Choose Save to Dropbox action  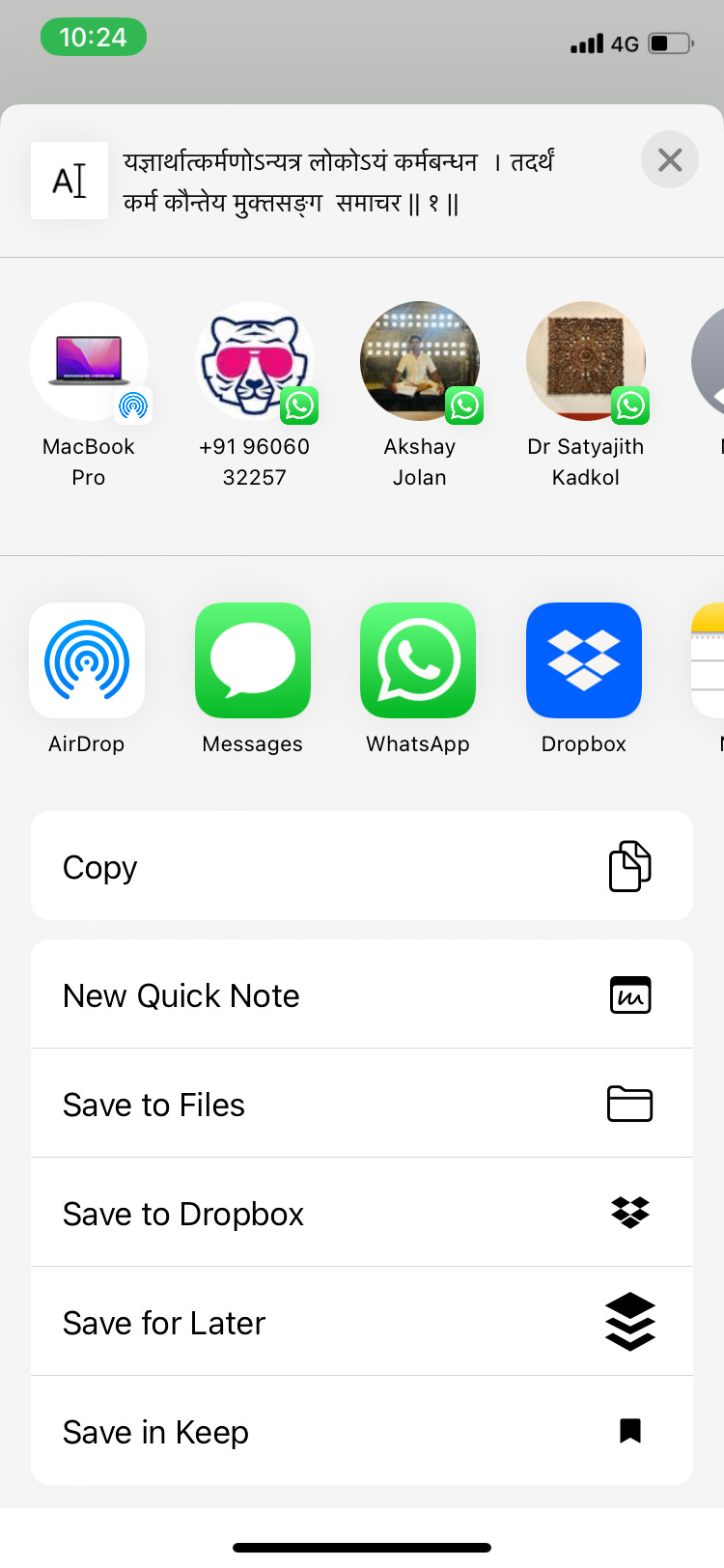coord(362,1213)
